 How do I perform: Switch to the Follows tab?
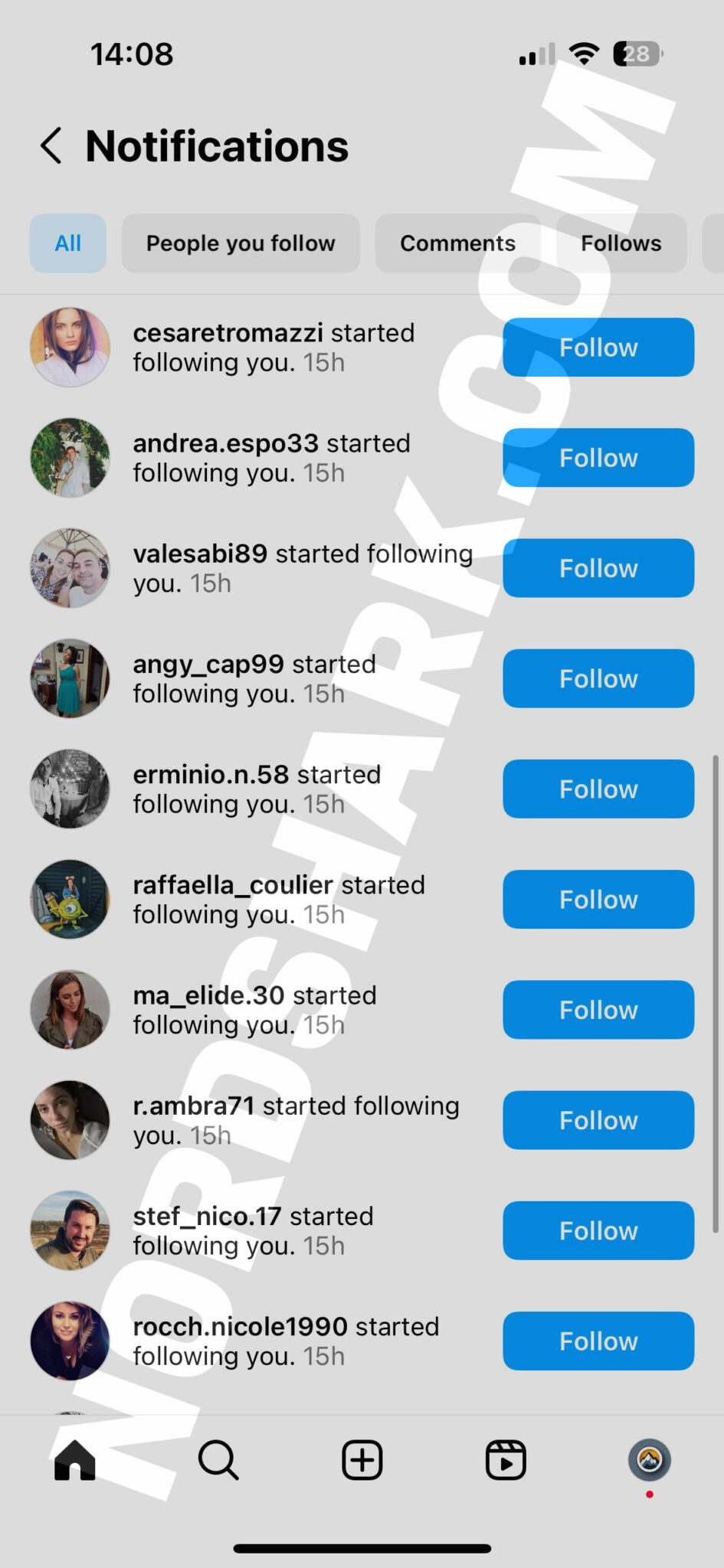pos(621,243)
